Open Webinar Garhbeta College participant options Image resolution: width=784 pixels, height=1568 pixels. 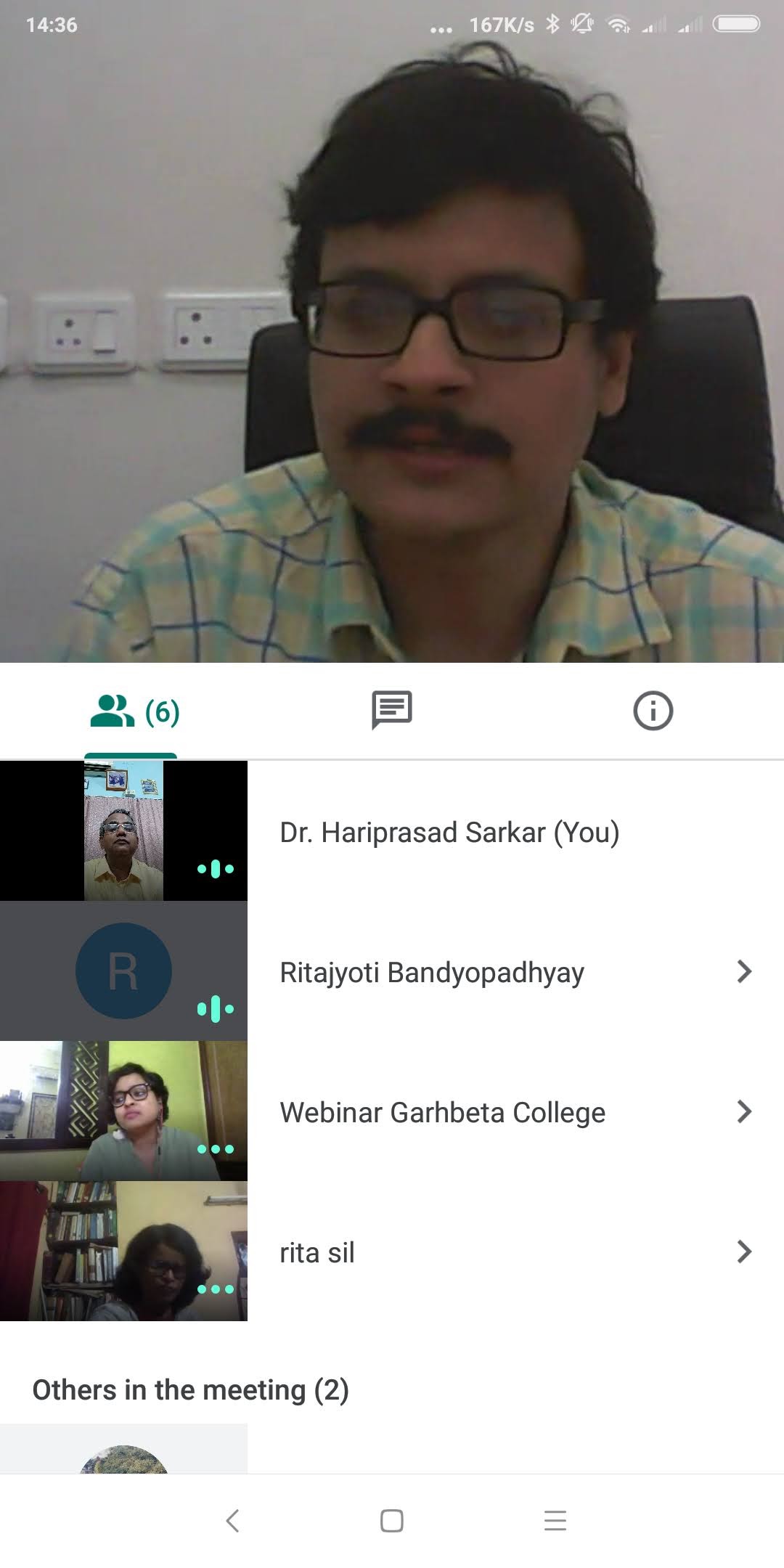pos(743,1111)
